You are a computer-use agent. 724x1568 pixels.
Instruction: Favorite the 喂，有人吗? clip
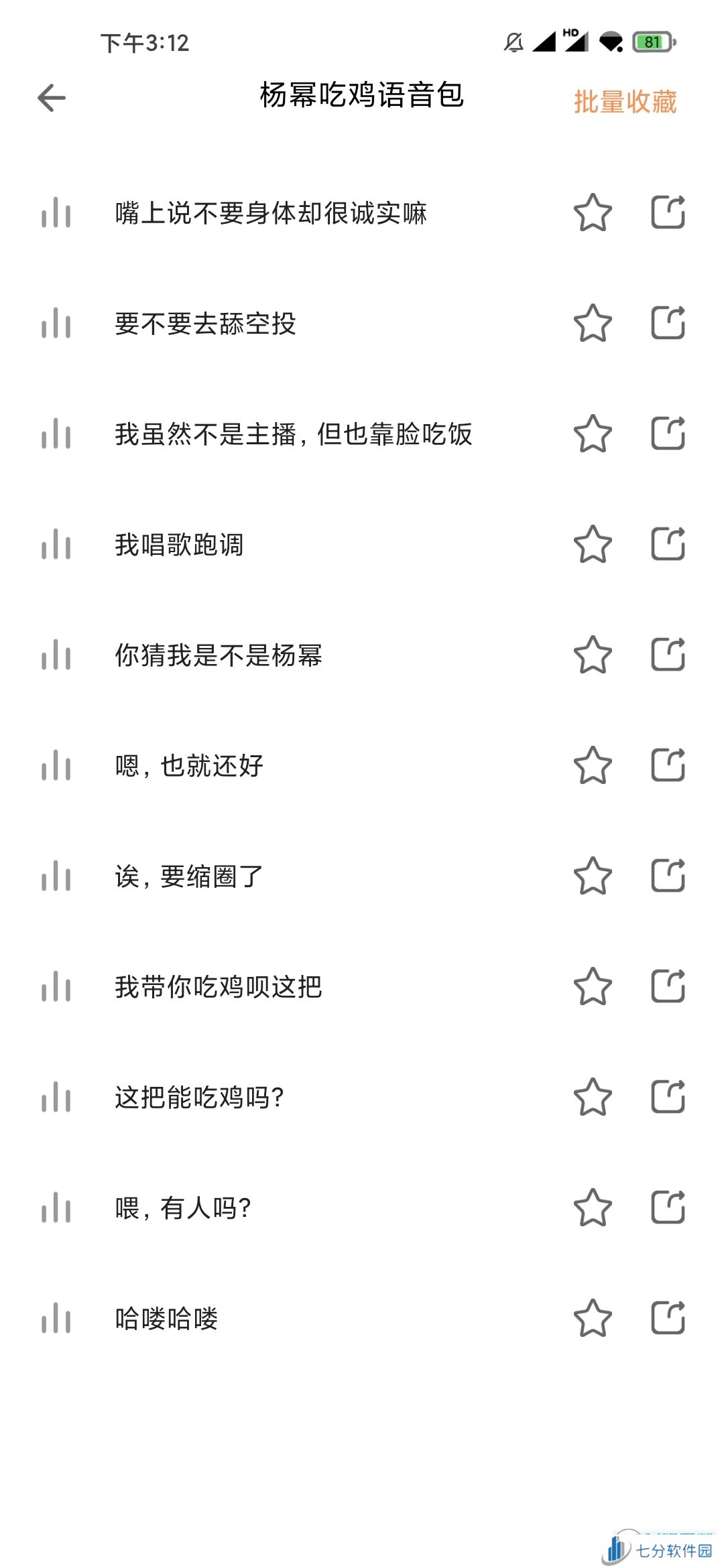tap(593, 1207)
